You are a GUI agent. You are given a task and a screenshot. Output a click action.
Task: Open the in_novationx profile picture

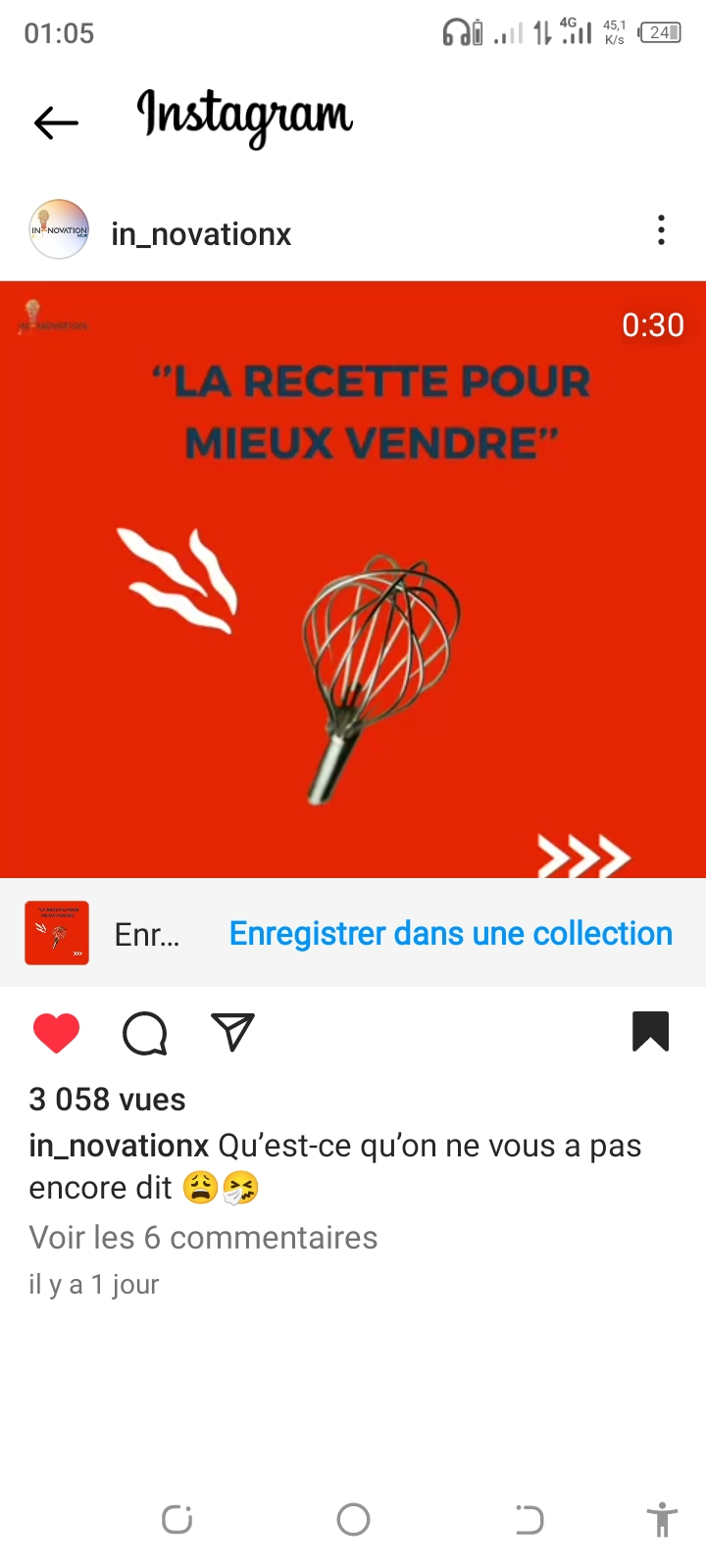click(x=60, y=230)
